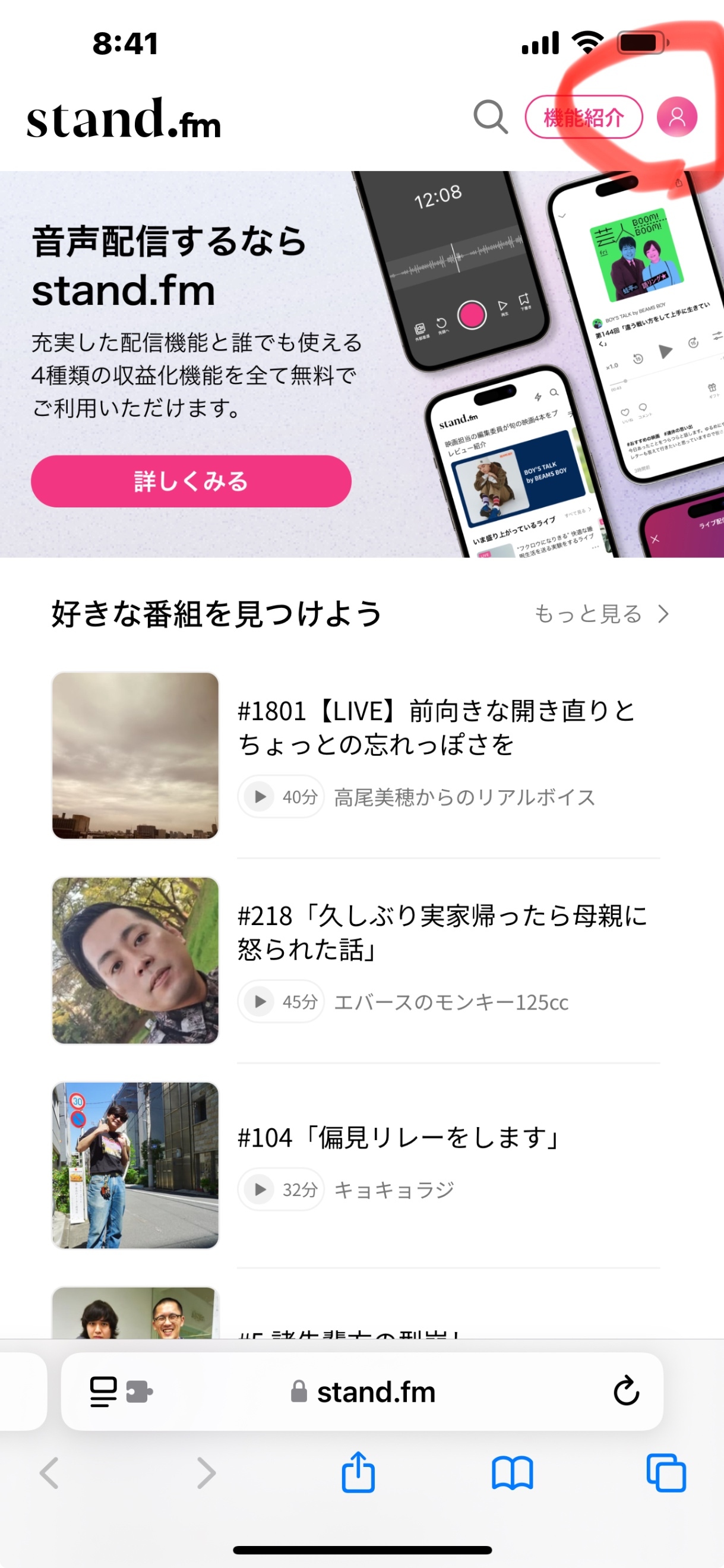This screenshot has height=1568, width=724.
Task: Open episode #104 偏見リレーをします
Action: 399,1137
